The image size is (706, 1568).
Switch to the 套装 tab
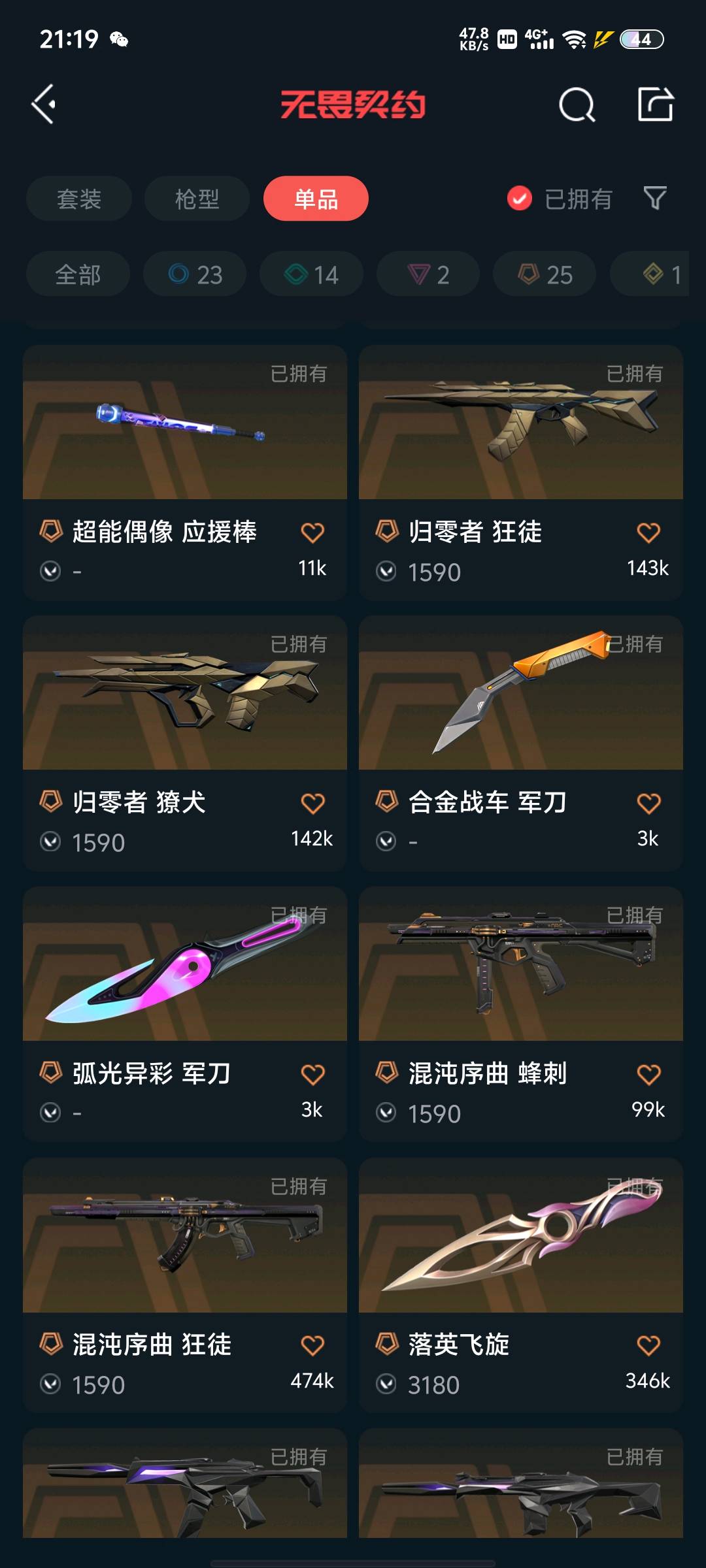click(x=79, y=199)
